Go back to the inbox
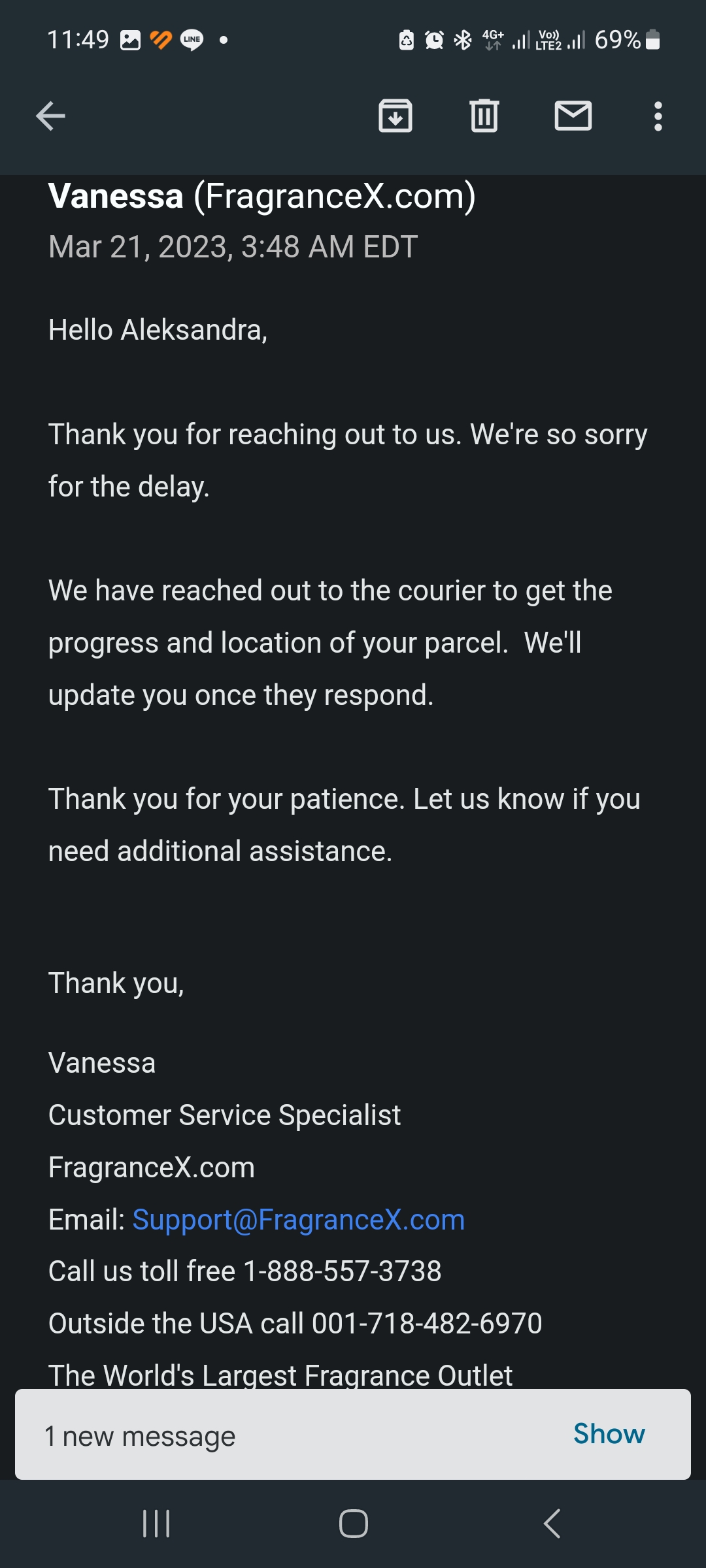Image resolution: width=706 pixels, height=1568 pixels. (50, 116)
